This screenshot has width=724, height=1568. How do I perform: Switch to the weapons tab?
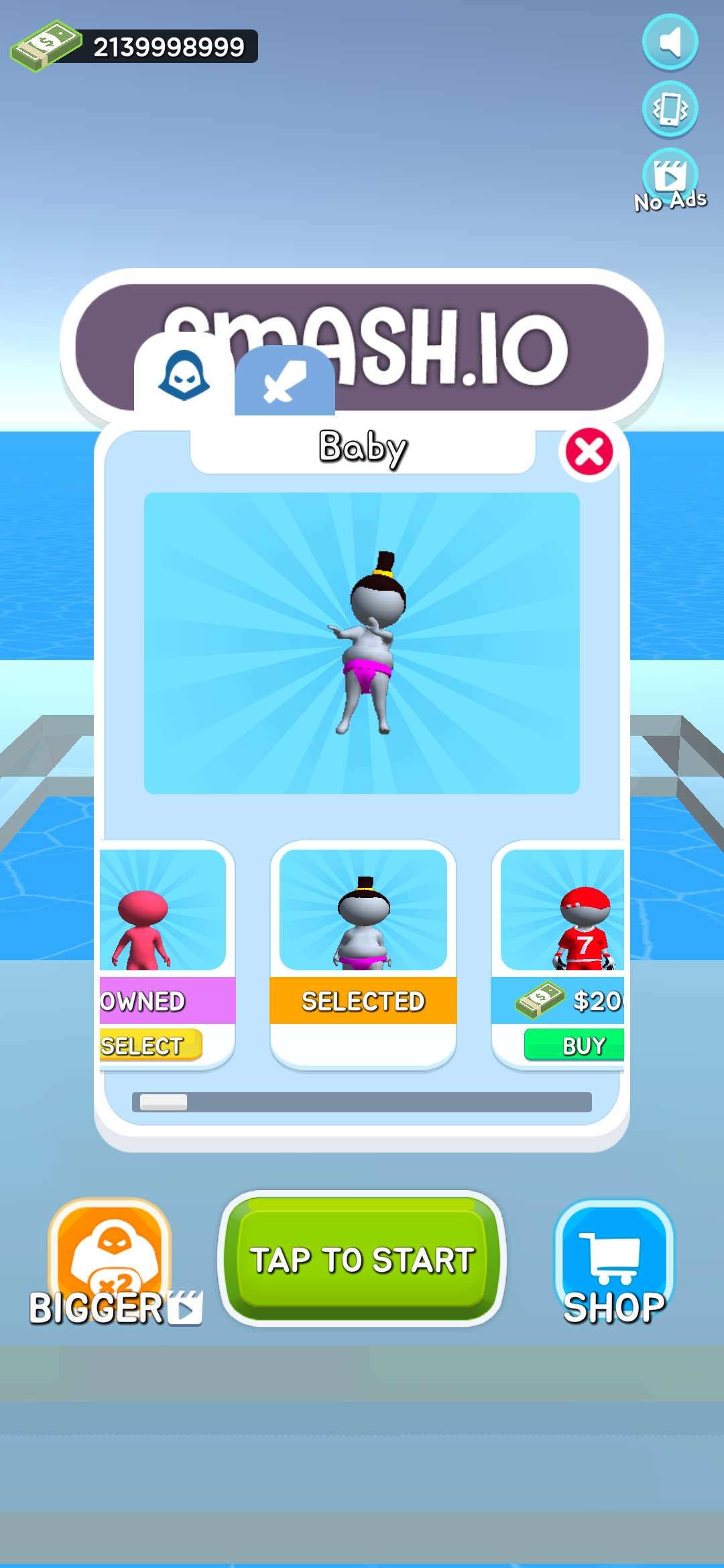pyautogui.click(x=285, y=382)
